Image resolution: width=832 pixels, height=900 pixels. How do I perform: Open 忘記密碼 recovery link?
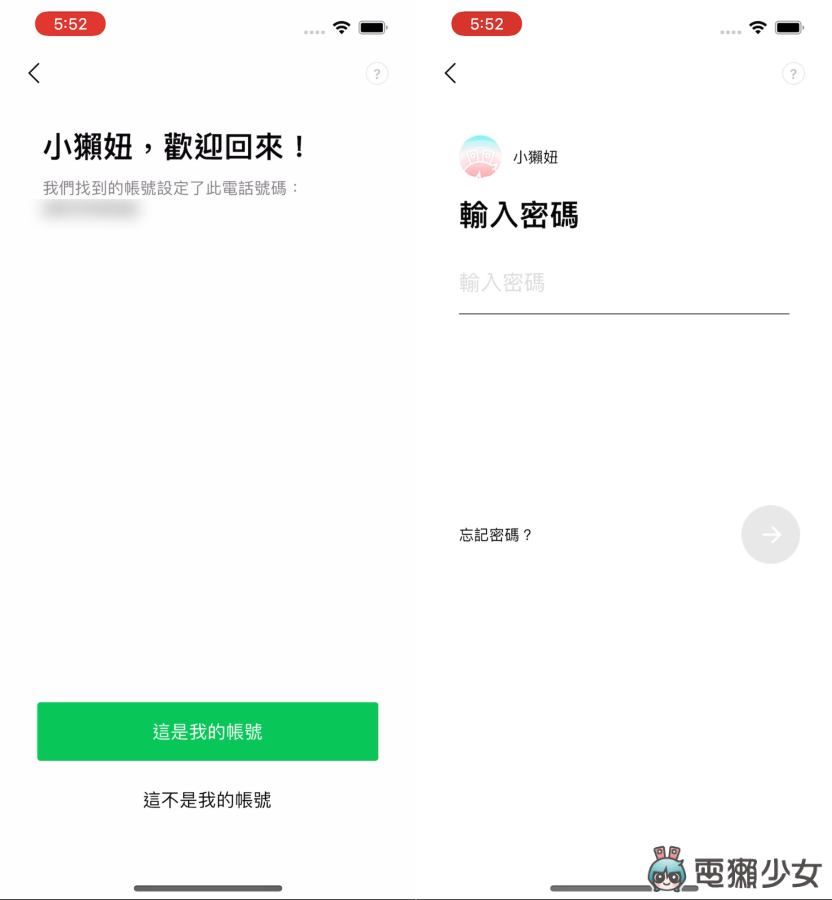[x=494, y=535]
